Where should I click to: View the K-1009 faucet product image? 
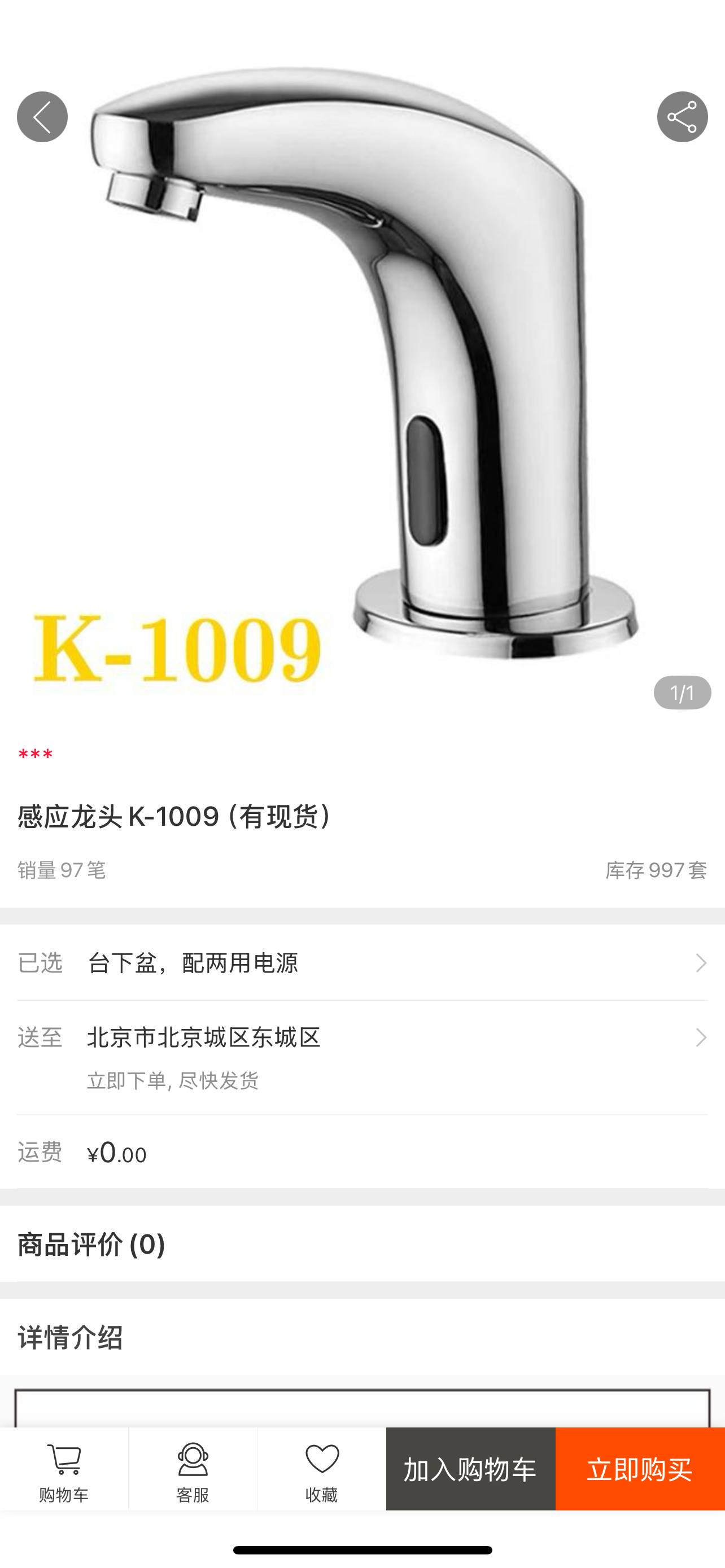(362, 378)
